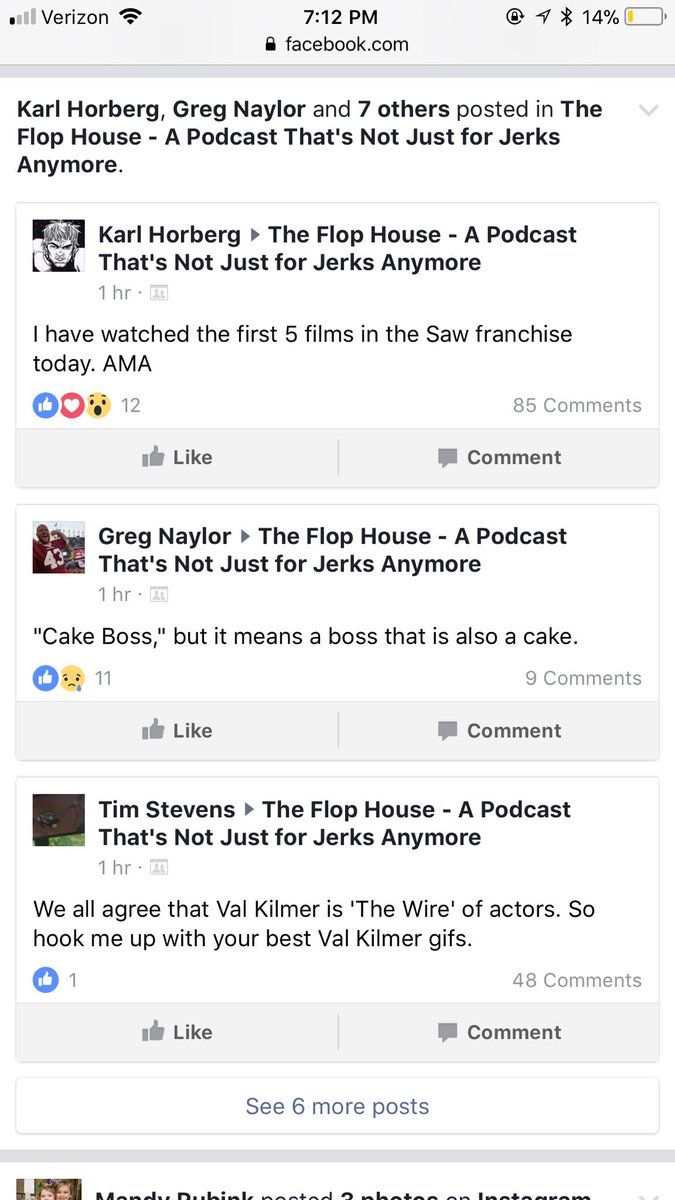Comment on Greg Naylor's post

[499, 731]
